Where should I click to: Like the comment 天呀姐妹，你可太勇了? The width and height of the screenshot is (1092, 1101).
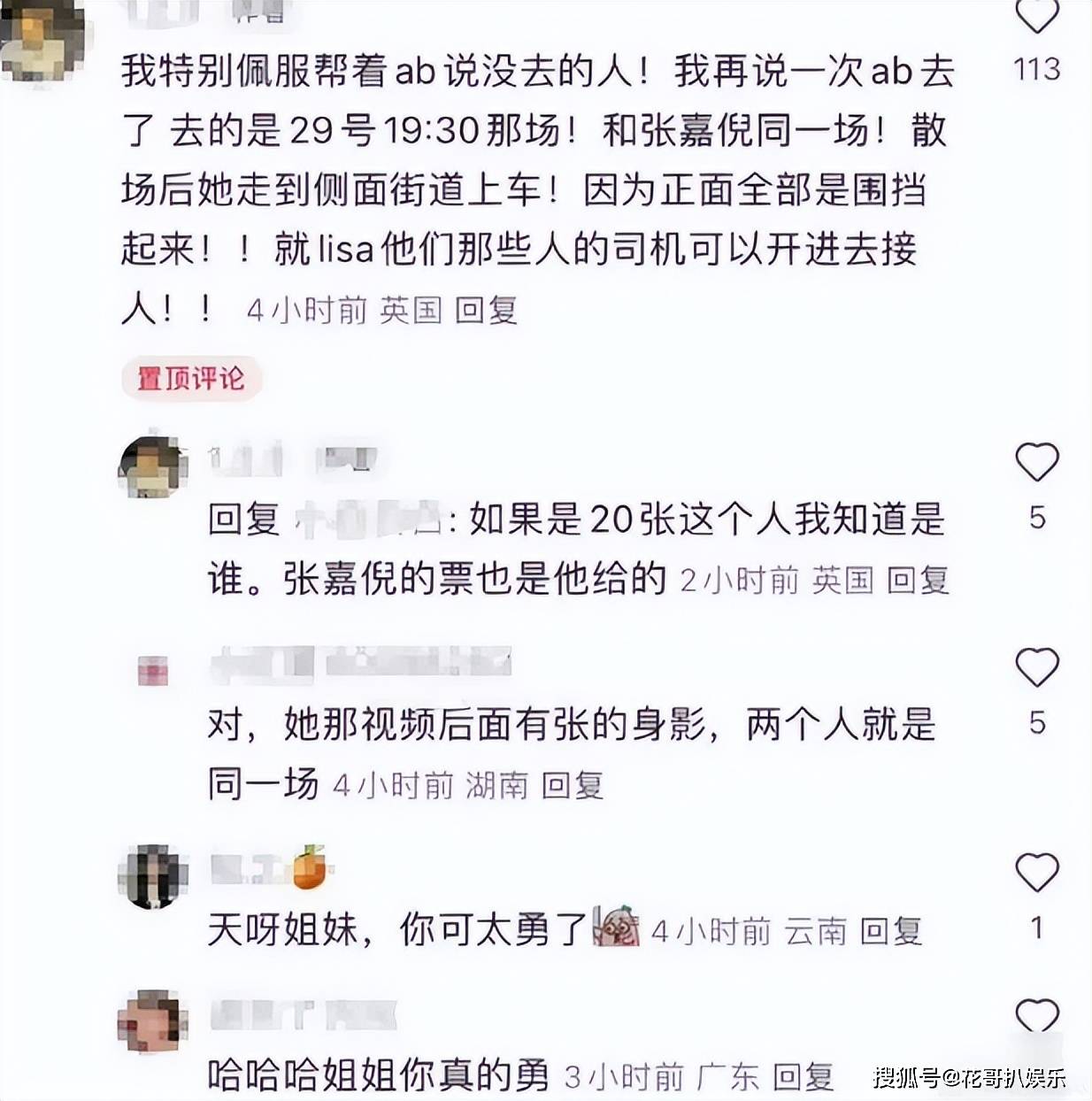(1036, 874)
